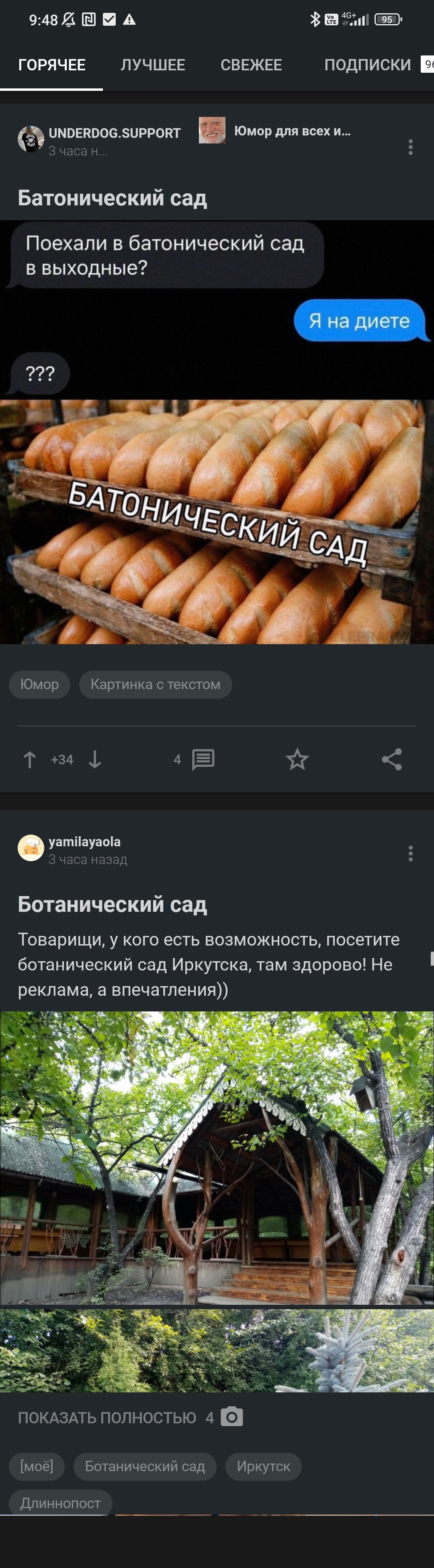Tap the Иркутск tag chip
The image size is (434, 1568).
263,1466
